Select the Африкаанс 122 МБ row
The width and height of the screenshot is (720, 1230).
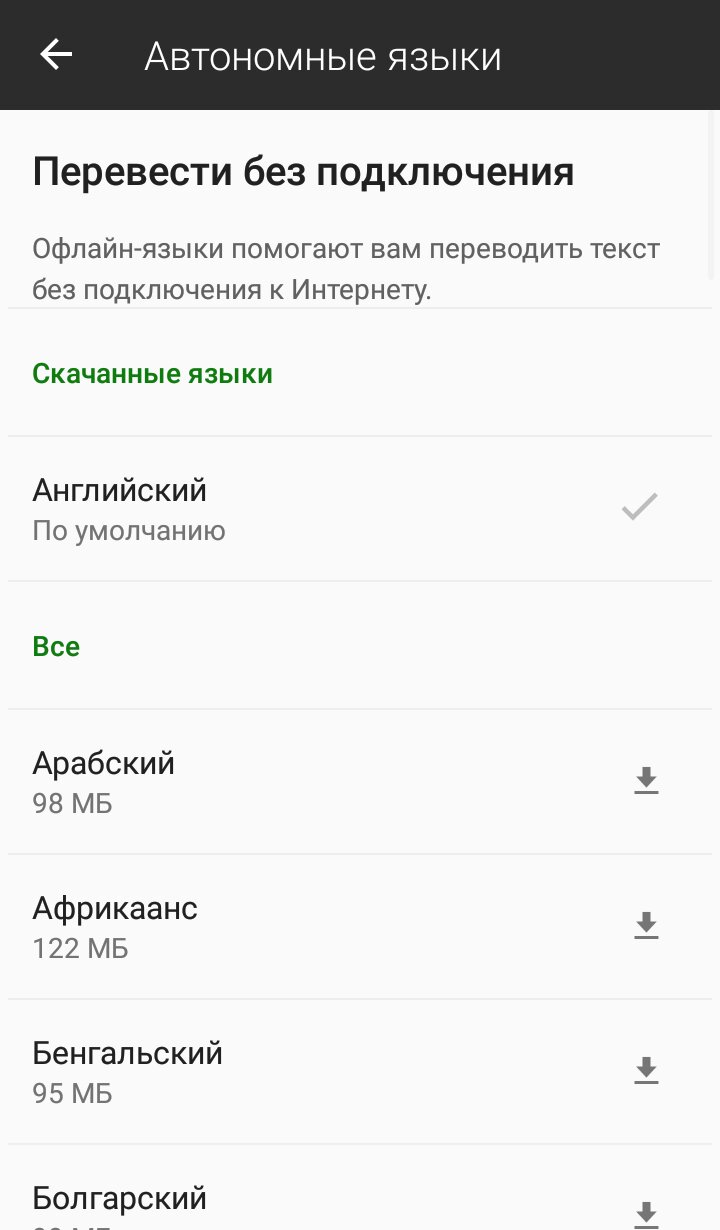pos(360,927)
